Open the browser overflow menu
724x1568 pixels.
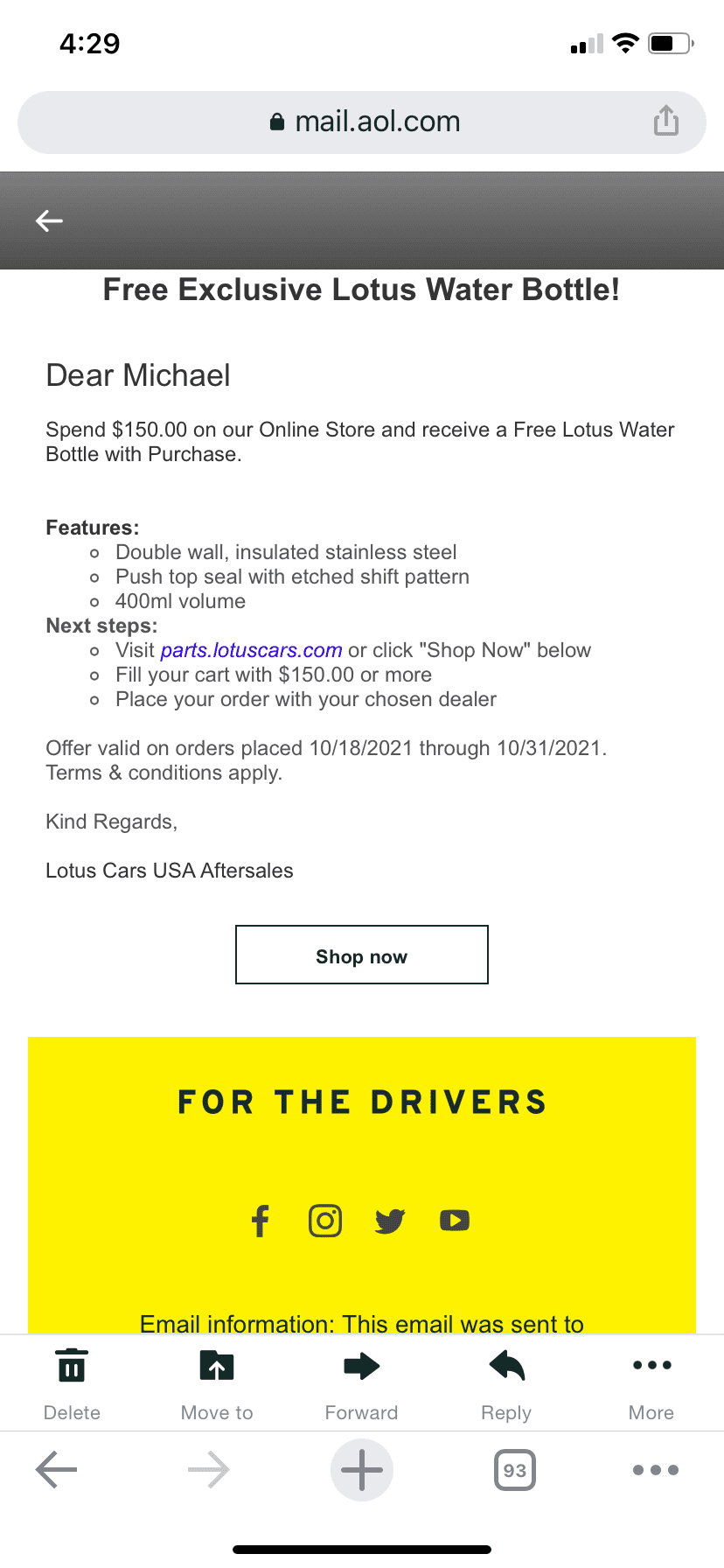(656, 1470)
